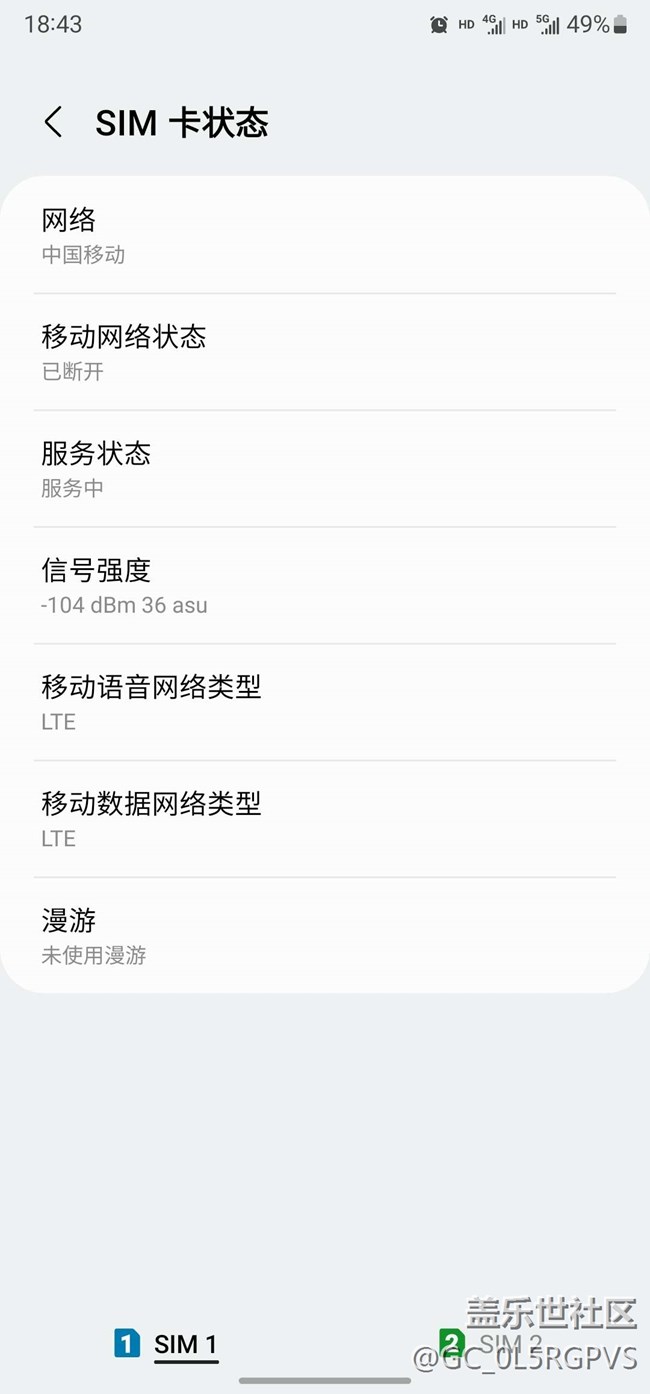Go back from SIM 卡状态
Screen dimensions: 650x1394
coord(54,123)
